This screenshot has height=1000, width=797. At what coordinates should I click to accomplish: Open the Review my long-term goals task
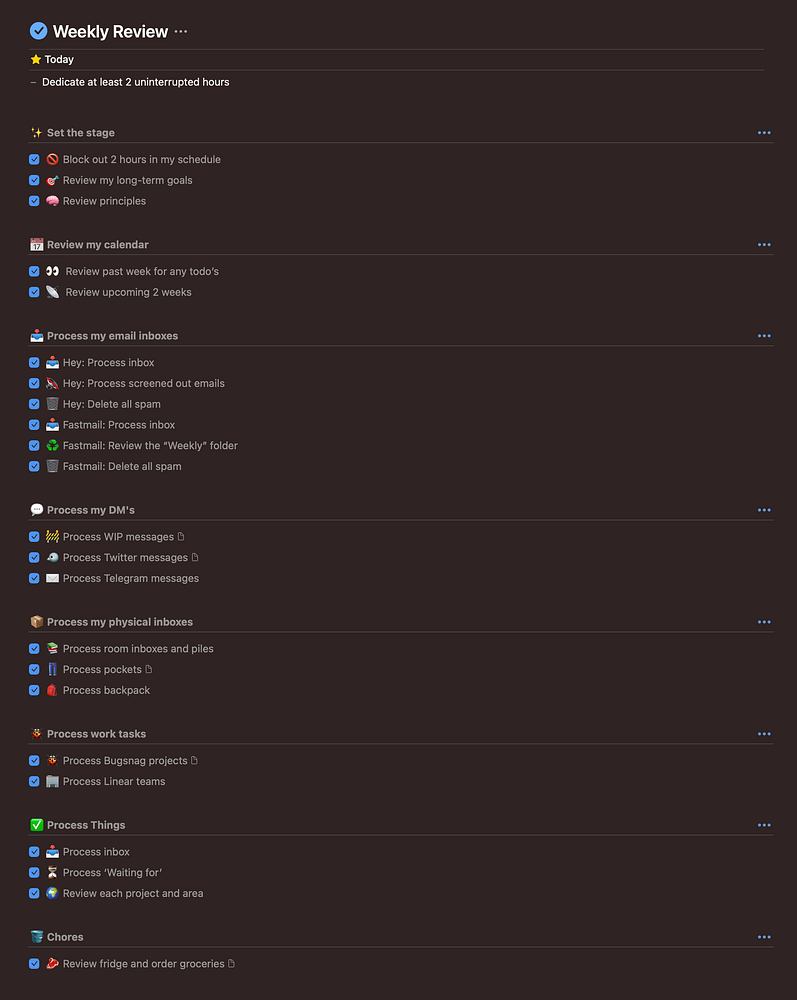[x=127, y=181]
